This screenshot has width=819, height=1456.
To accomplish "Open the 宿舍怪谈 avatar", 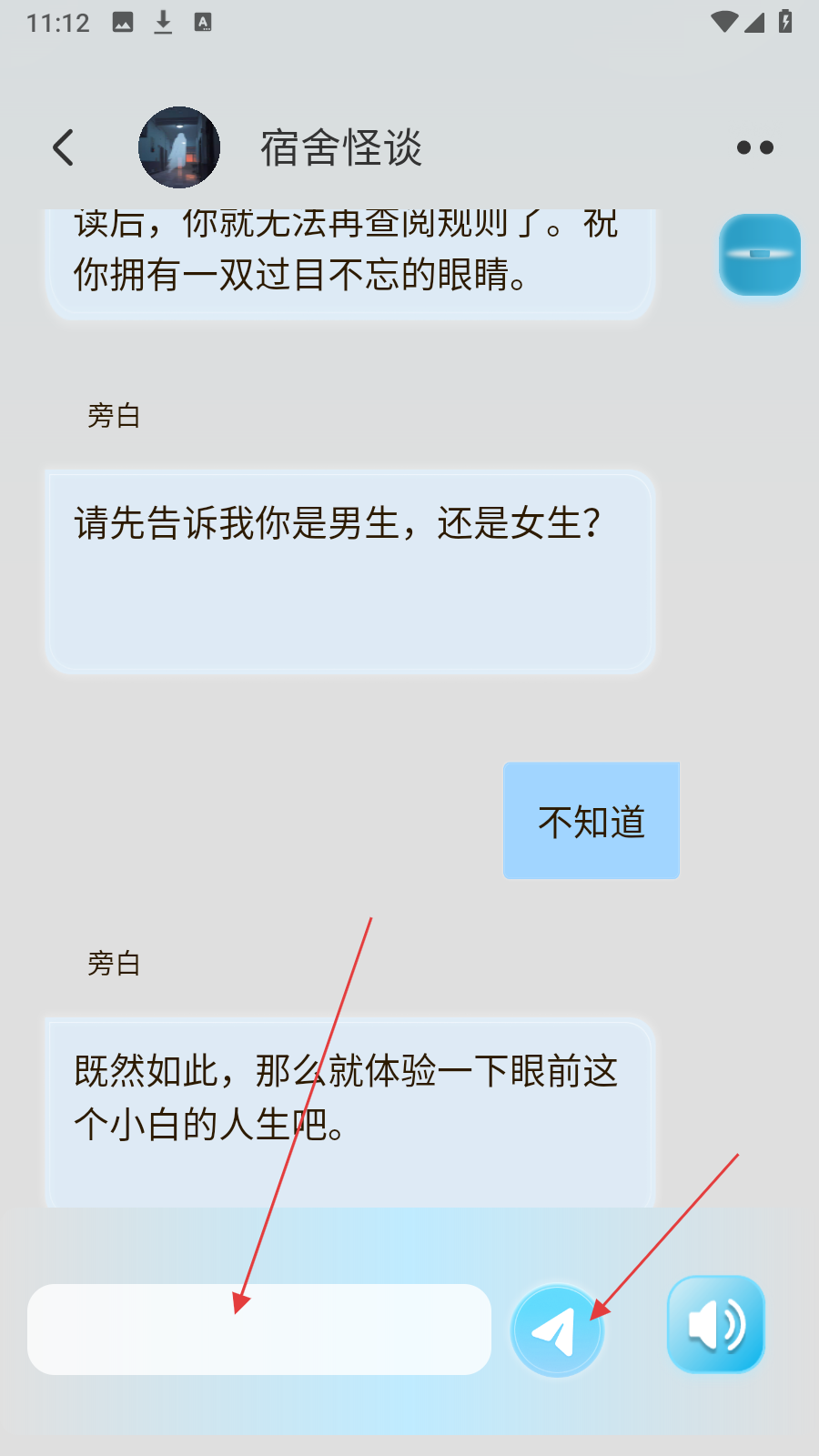I will tap(179, 147).
